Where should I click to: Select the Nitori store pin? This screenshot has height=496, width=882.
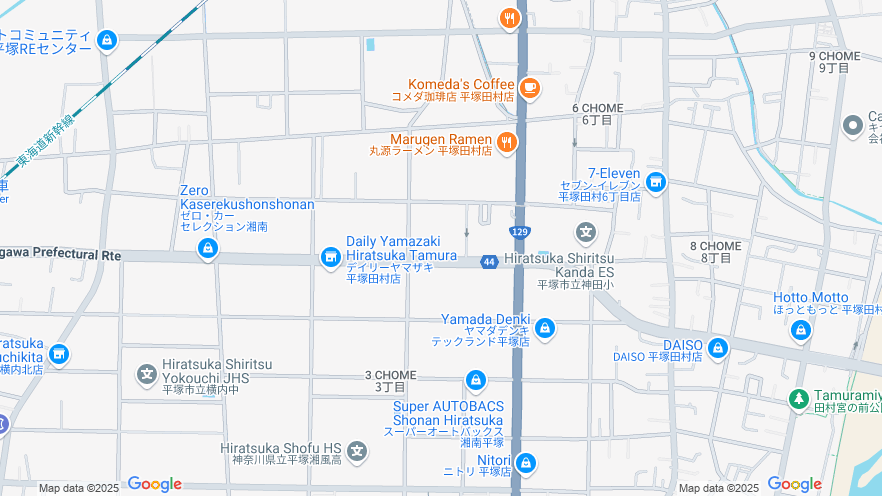coord(526,463)
